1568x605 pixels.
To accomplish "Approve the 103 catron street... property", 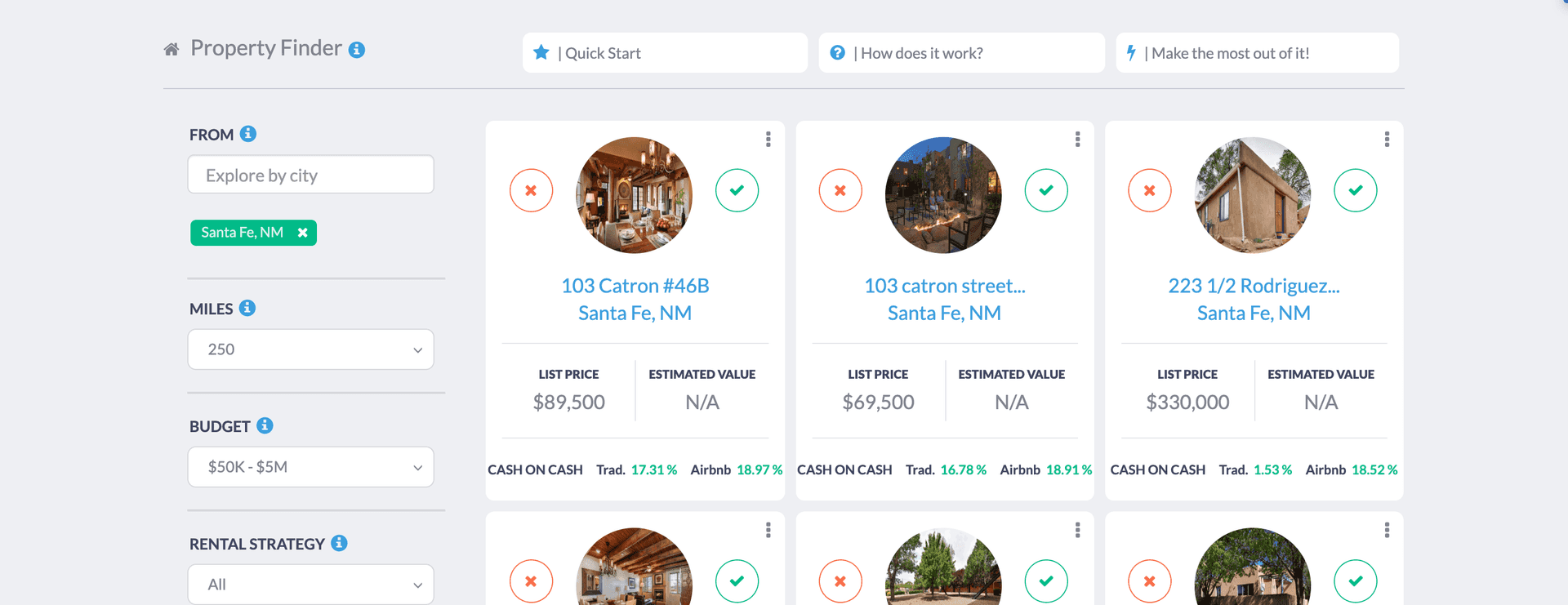I will (1046, 190).
